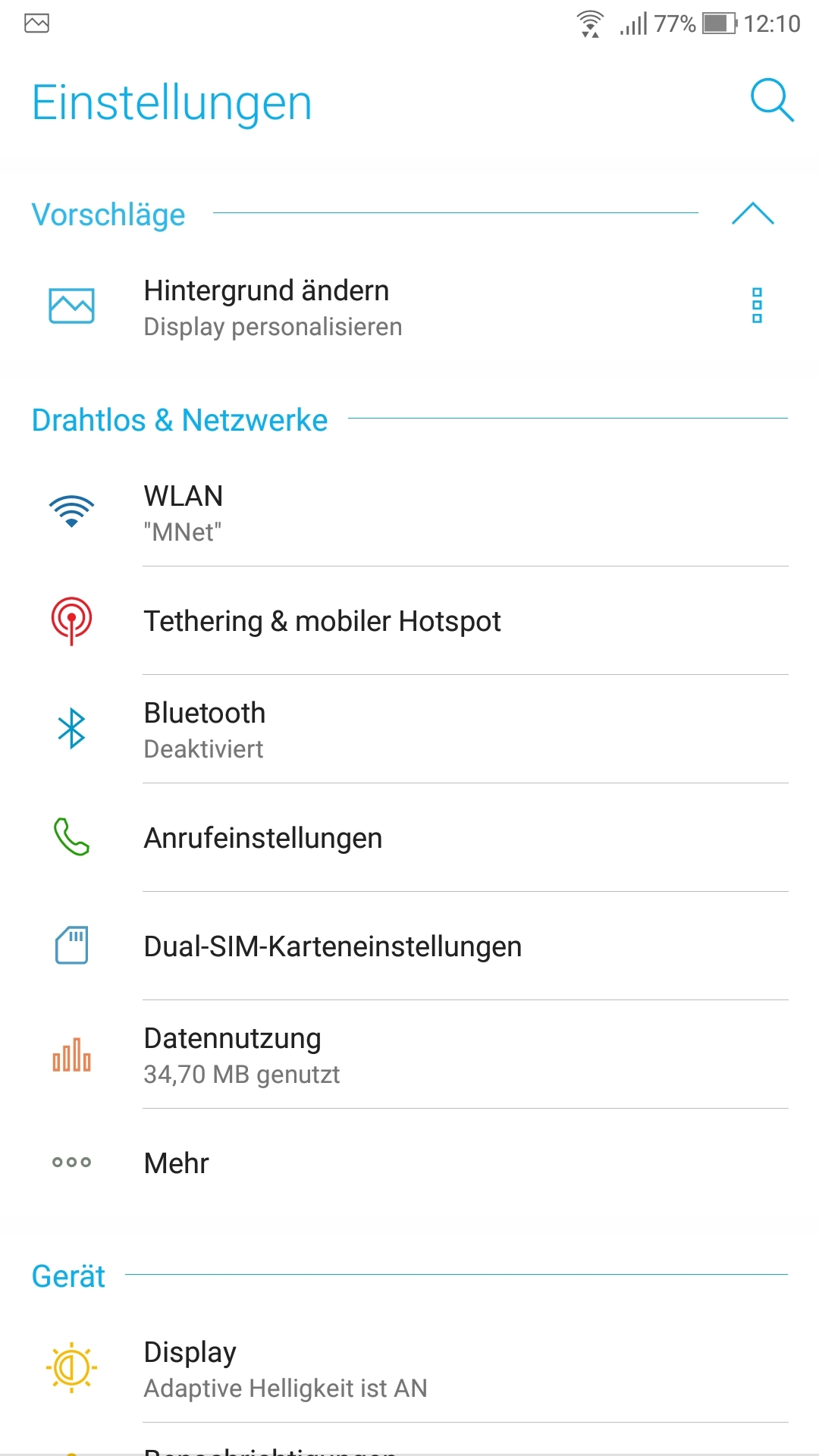Collapse the Vorschläge section

pyautogui.click(x=752, y=214)
